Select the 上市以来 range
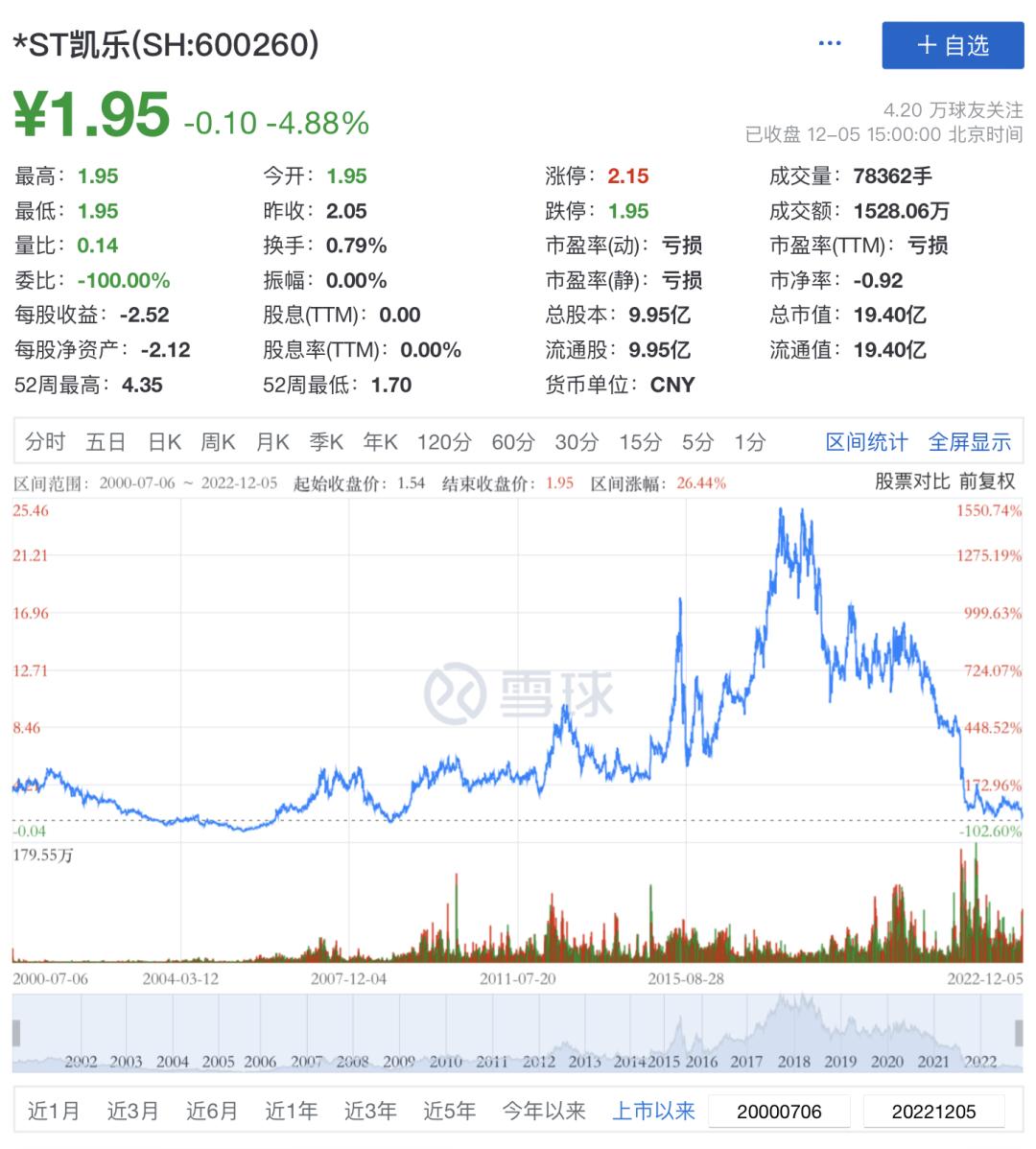Viewport: 1036px width, 1149px height. [x=653, y=1111]
